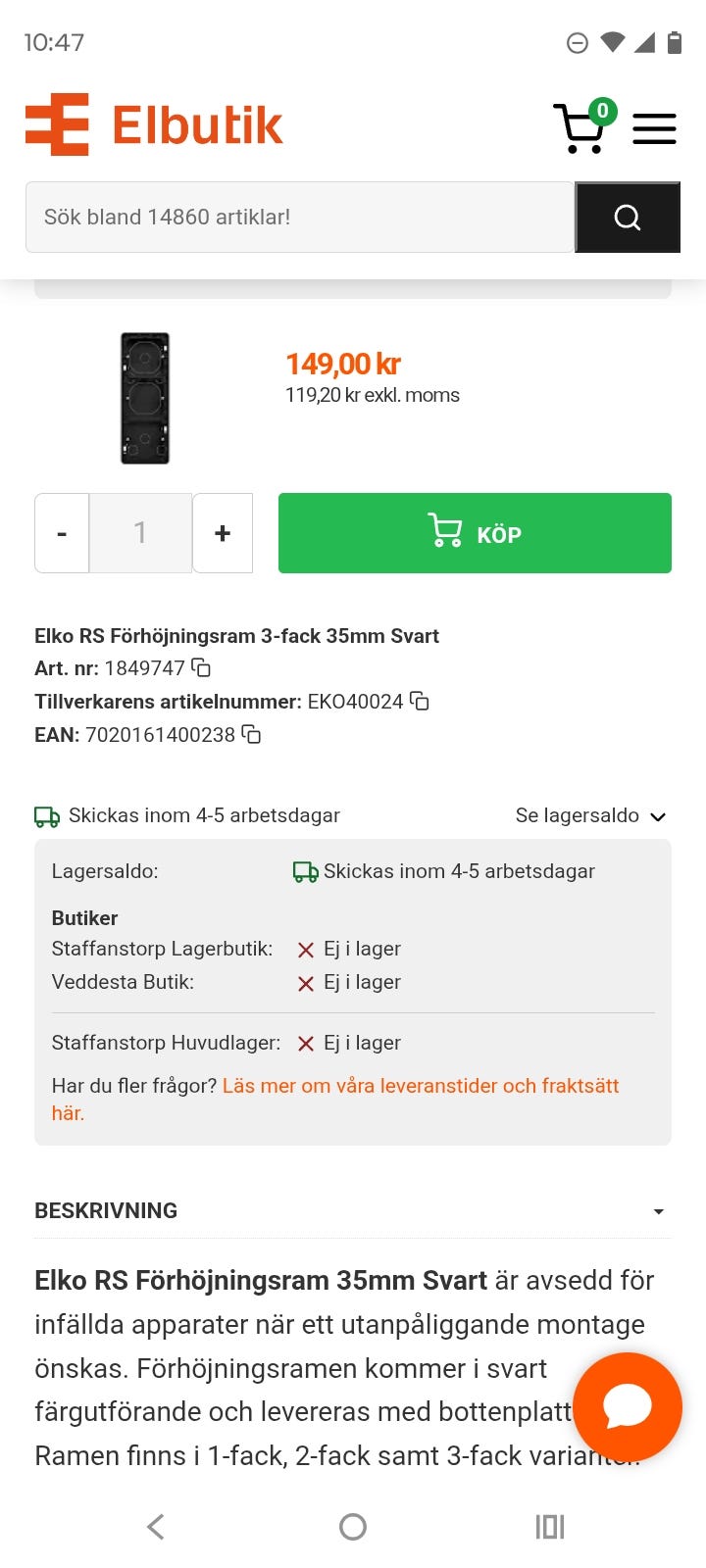This screenshot has width=706, height=1568.
Task: Decrease quantity with the minus button
Action: 61,533
